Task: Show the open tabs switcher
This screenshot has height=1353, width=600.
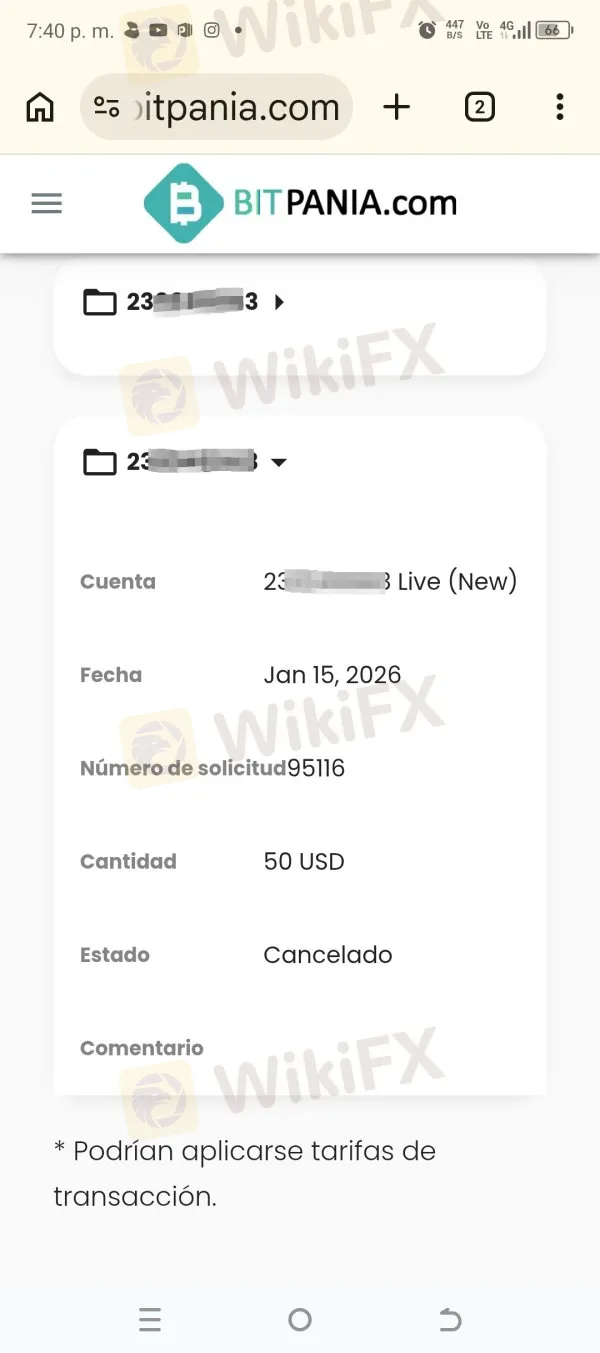Action: [x=480, y=107]
